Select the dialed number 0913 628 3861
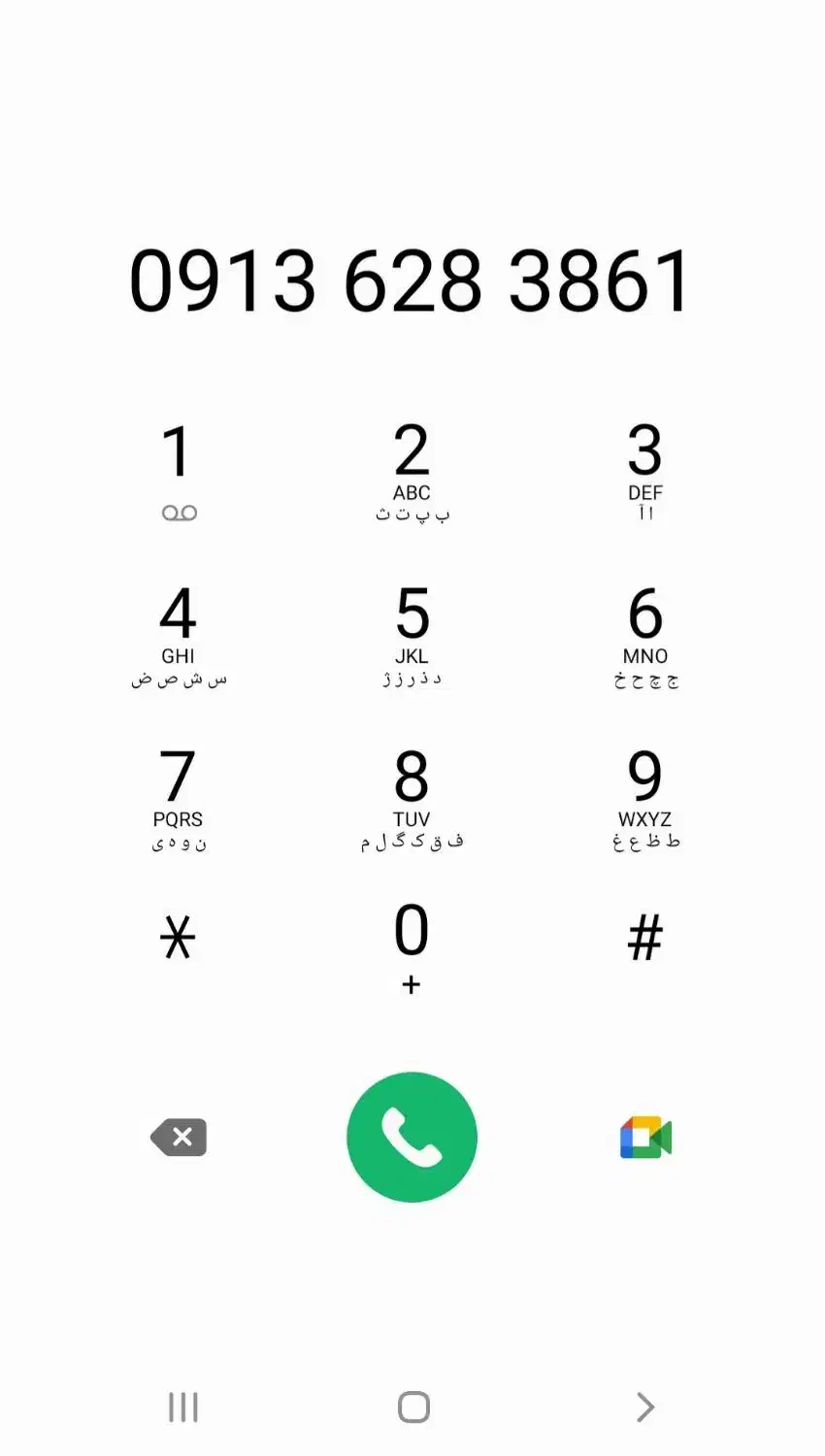The height and width of the screenshot is (1456, 825). pos(412,279)
